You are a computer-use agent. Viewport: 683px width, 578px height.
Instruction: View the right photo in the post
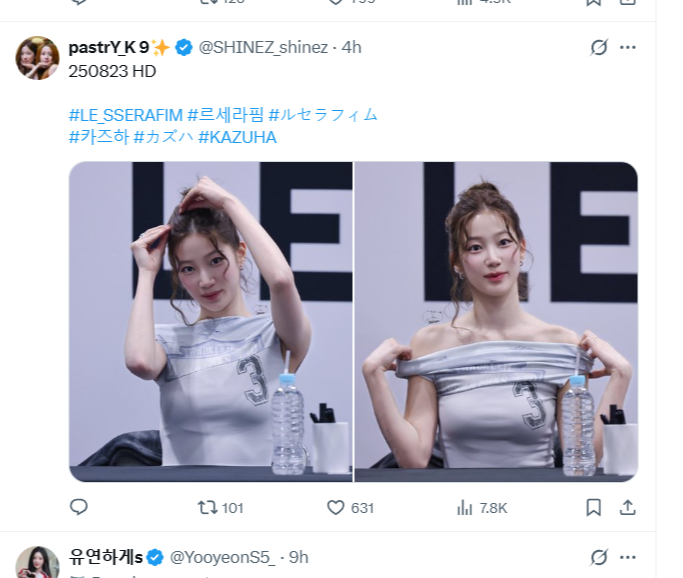tap(496, 321)
